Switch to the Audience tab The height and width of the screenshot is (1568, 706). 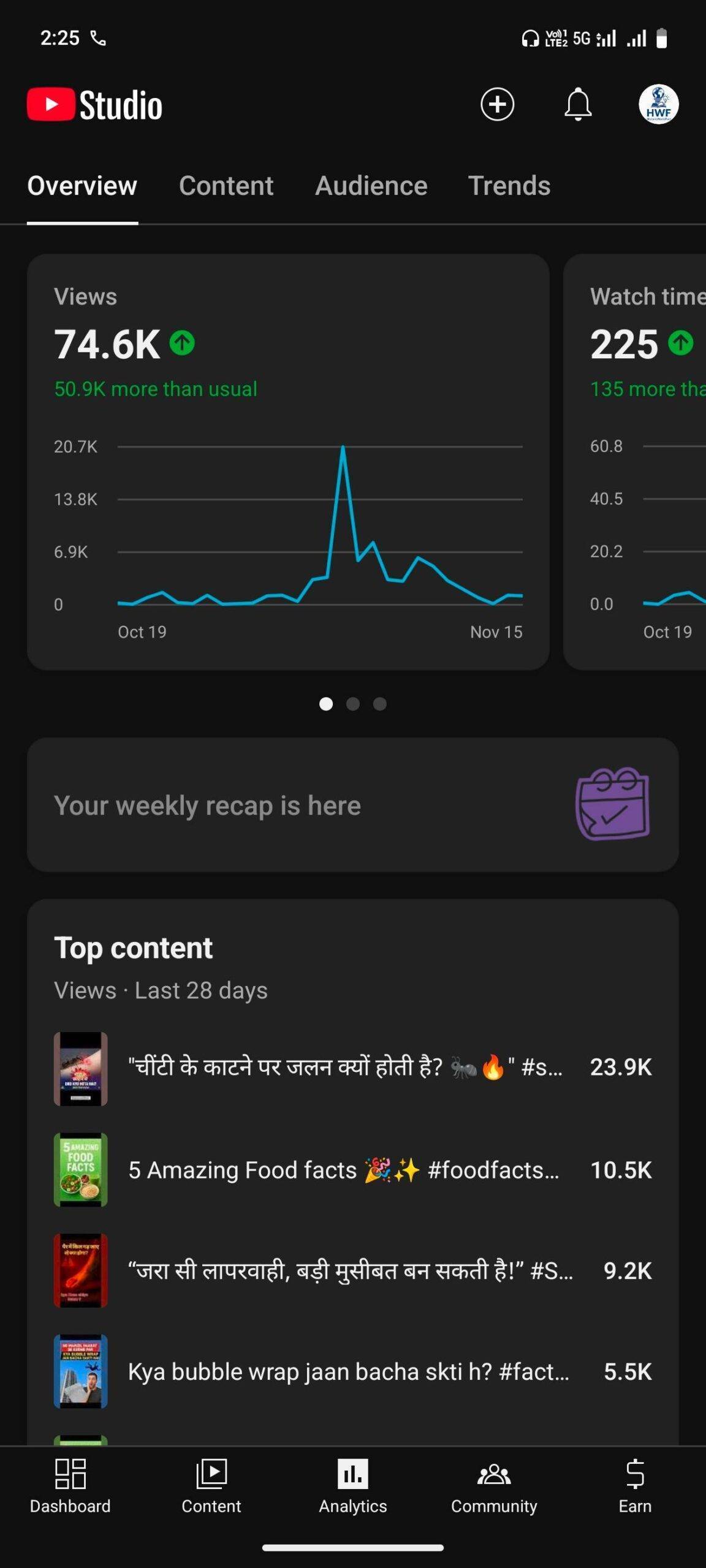click(x=371, y=186)
